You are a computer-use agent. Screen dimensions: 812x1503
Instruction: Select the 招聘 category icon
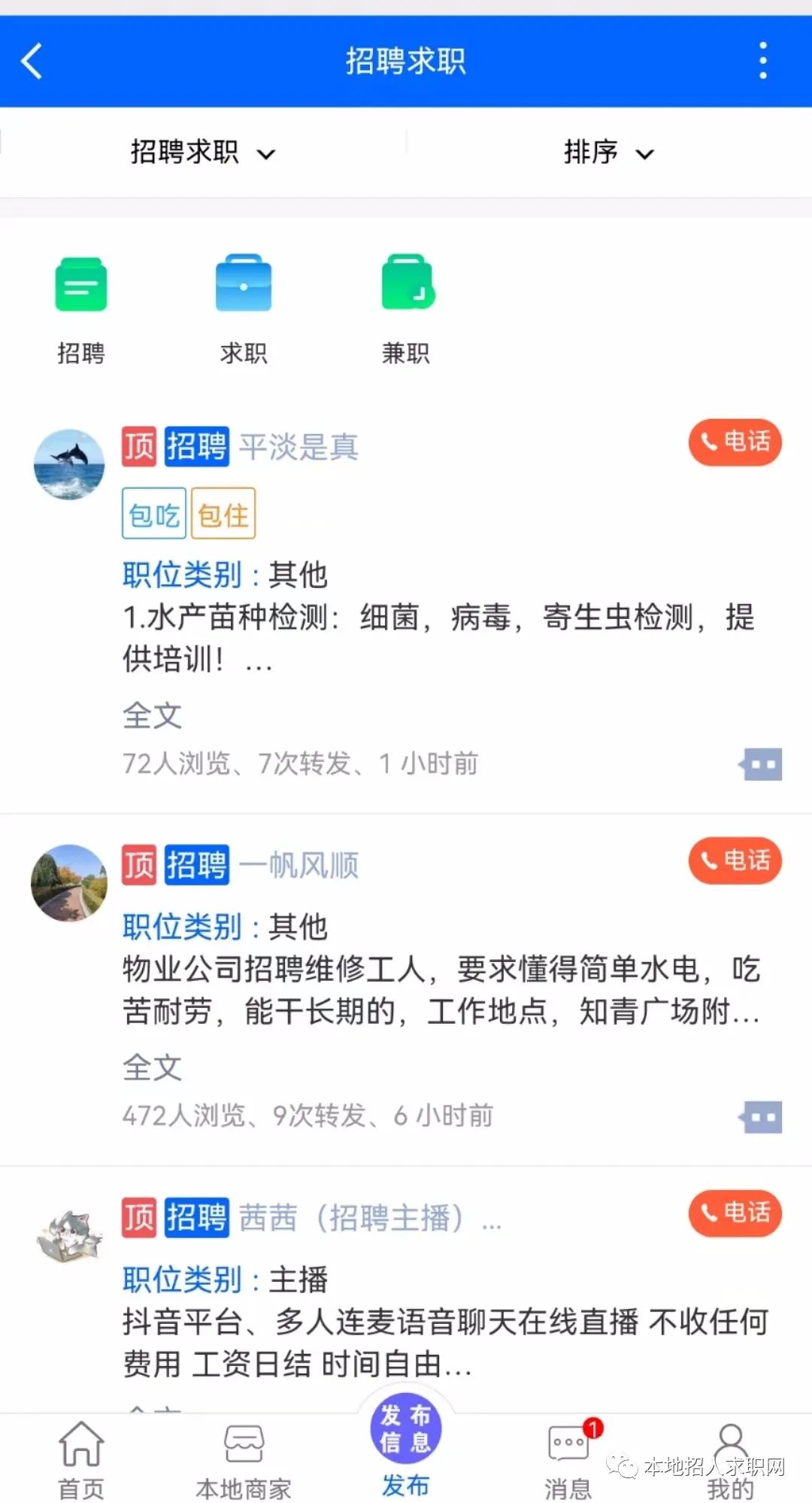81,310
